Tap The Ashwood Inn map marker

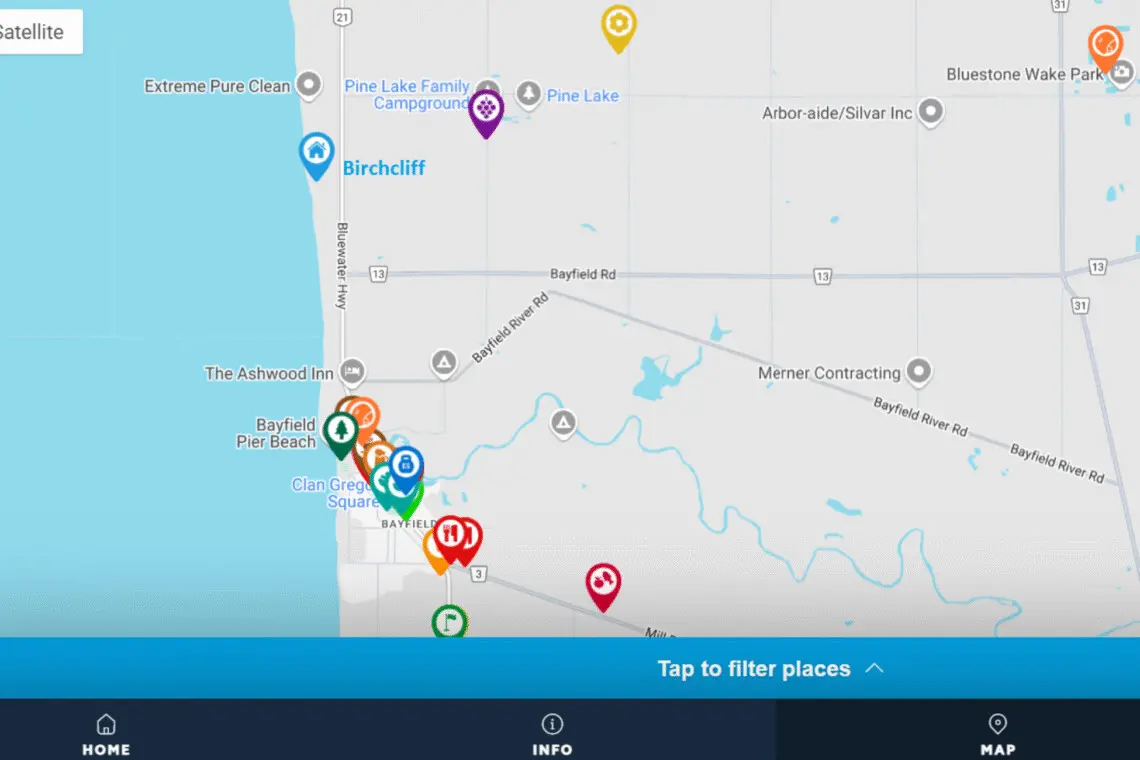(351, 373)
